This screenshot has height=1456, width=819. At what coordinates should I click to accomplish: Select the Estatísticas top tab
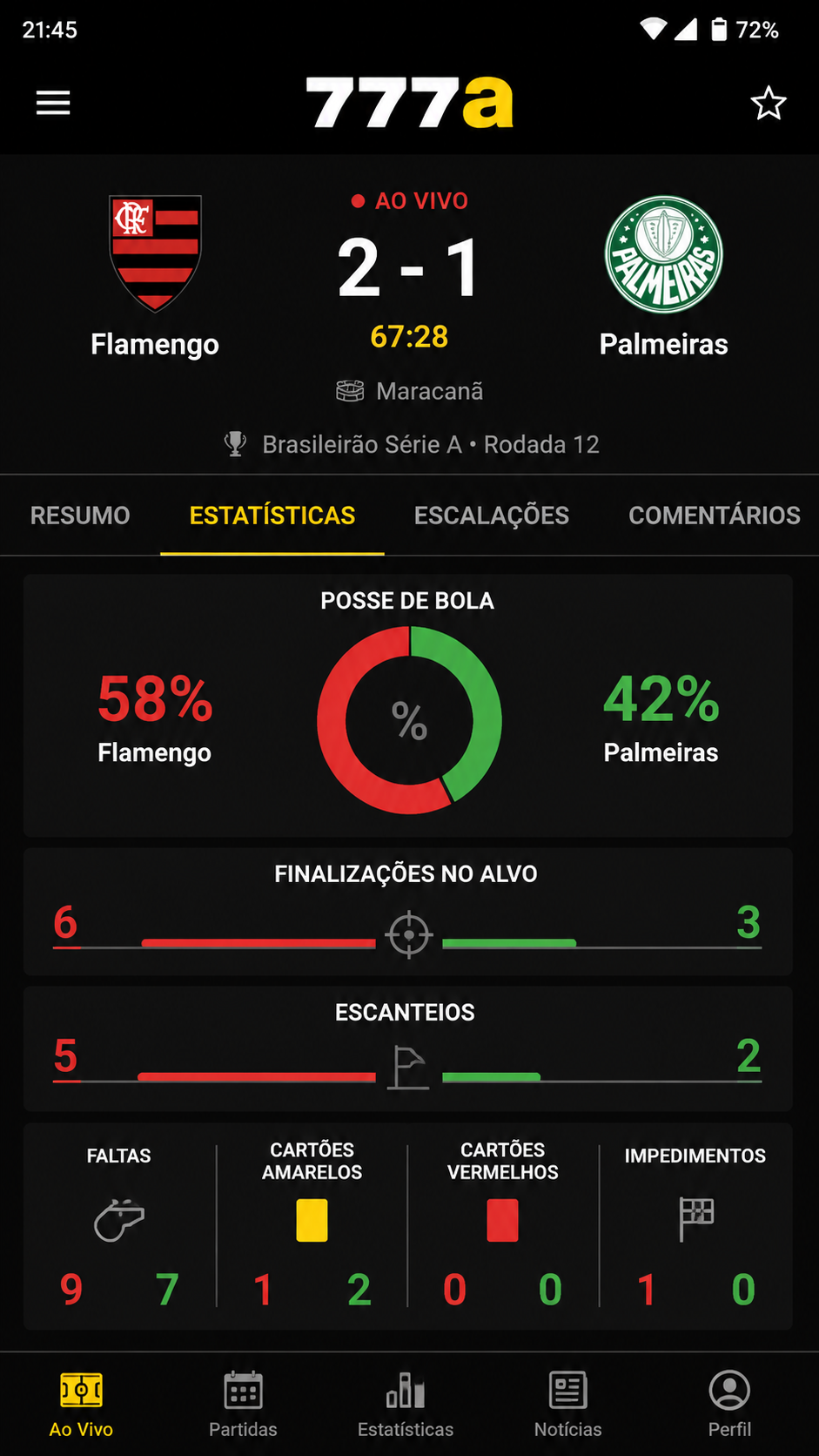tap(272, 516)
